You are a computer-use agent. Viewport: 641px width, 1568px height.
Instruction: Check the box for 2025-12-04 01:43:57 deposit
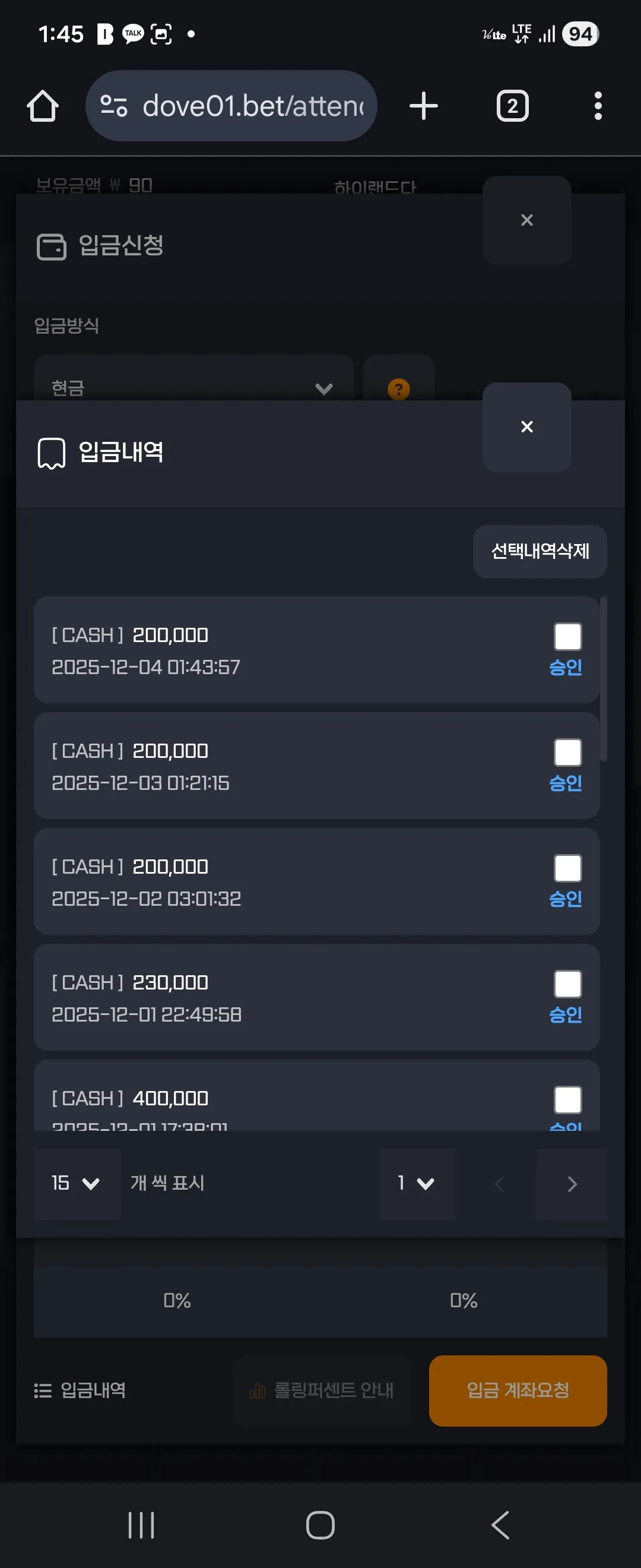567,637
